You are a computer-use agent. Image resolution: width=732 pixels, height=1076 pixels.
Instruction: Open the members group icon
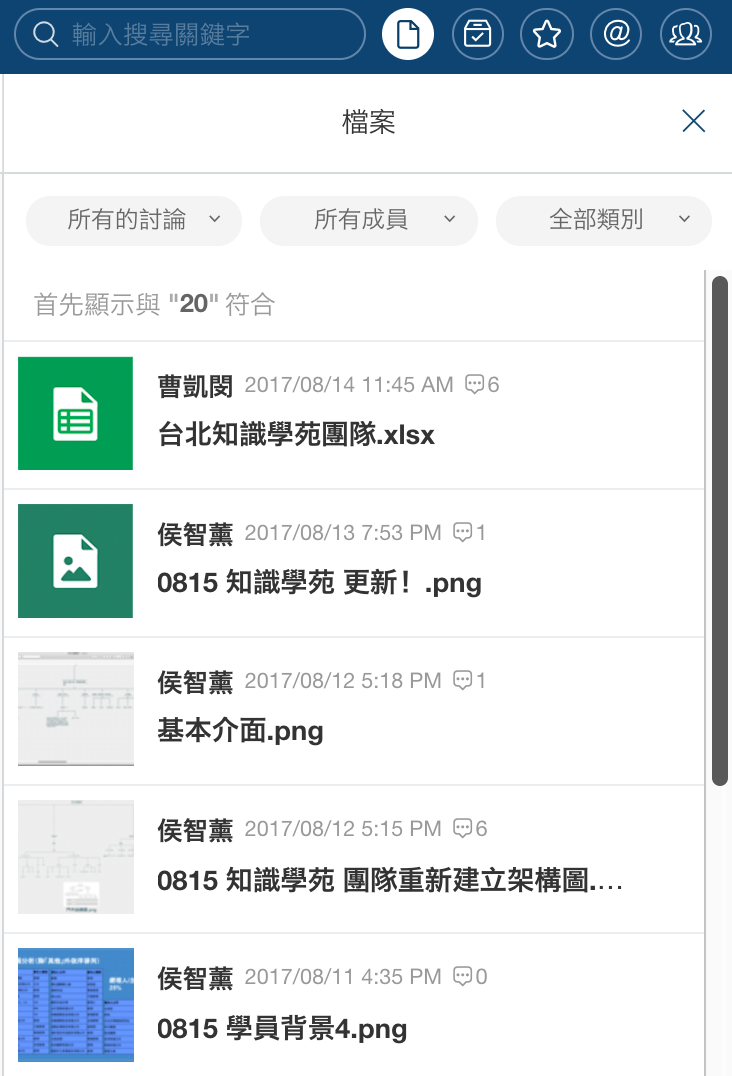(686, 35)
